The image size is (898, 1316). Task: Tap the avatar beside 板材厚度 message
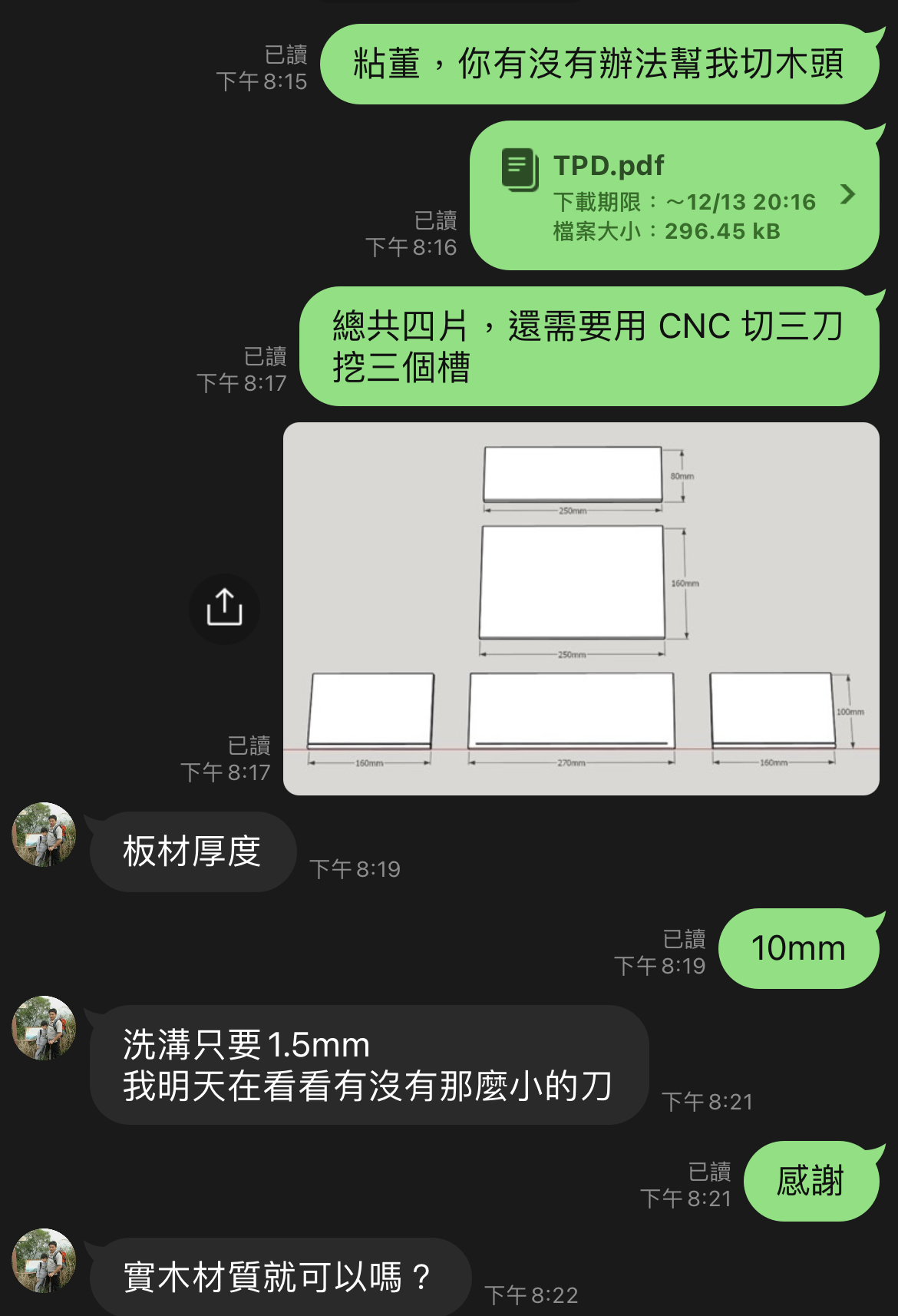[45, 835]
